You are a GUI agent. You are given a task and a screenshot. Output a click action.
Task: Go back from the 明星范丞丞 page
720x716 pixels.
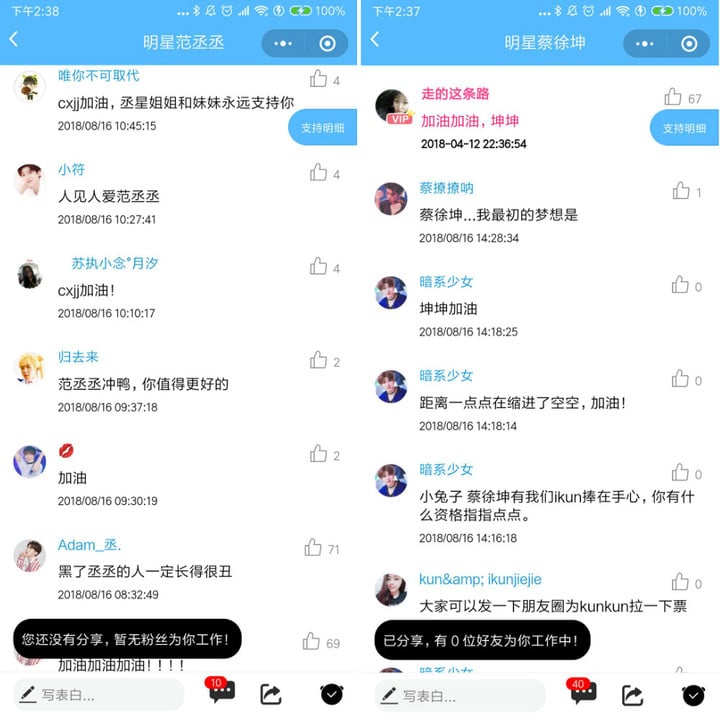pyautogui.click(x=14, y=40)
